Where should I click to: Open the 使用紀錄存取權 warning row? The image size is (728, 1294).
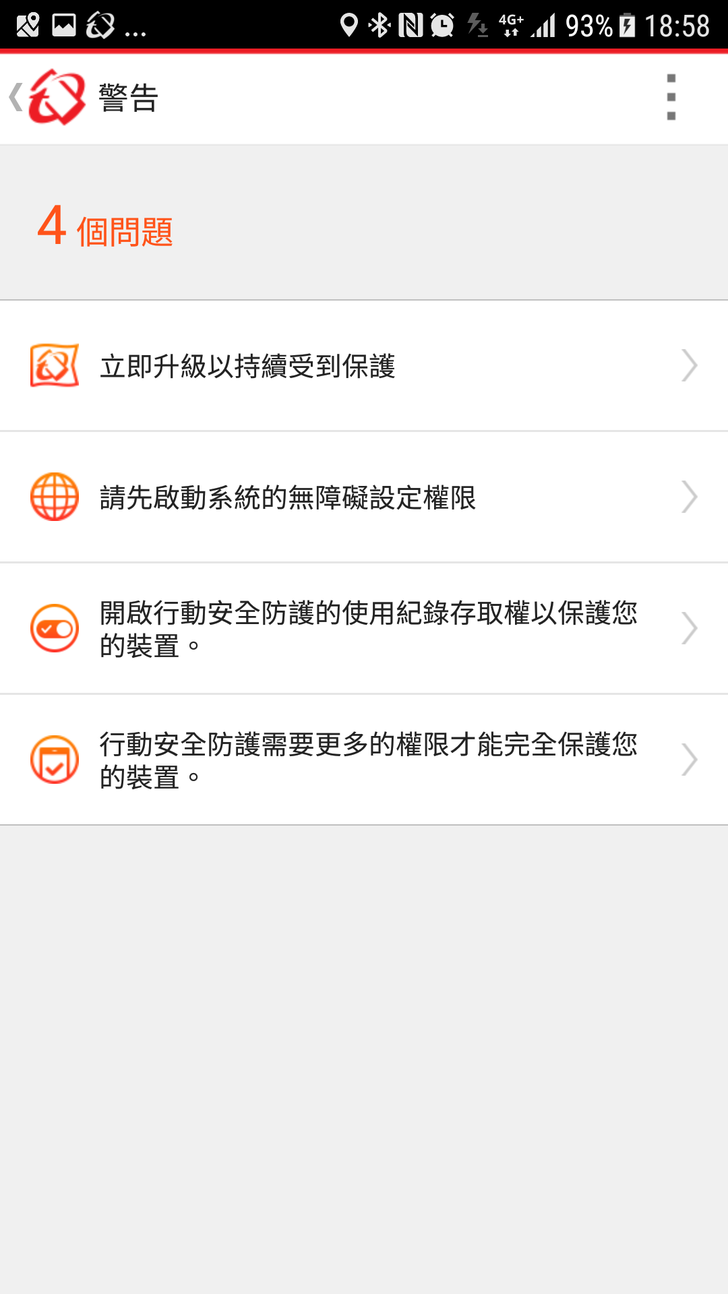pos(363,628)
